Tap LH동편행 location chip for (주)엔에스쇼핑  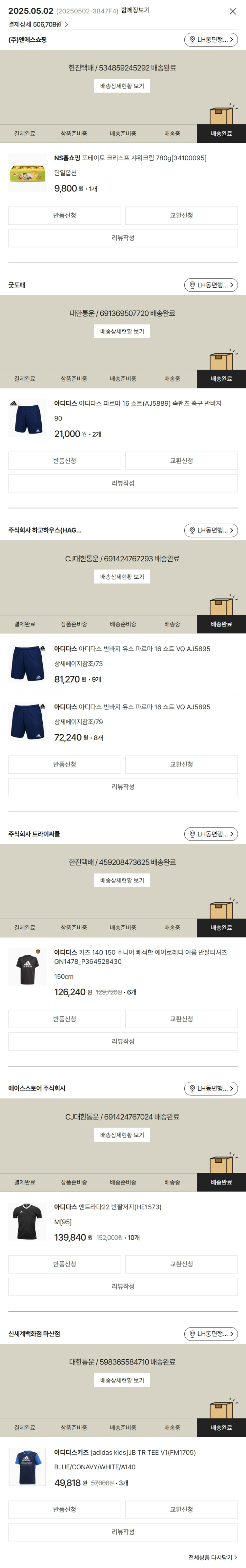tap(211, 40)
